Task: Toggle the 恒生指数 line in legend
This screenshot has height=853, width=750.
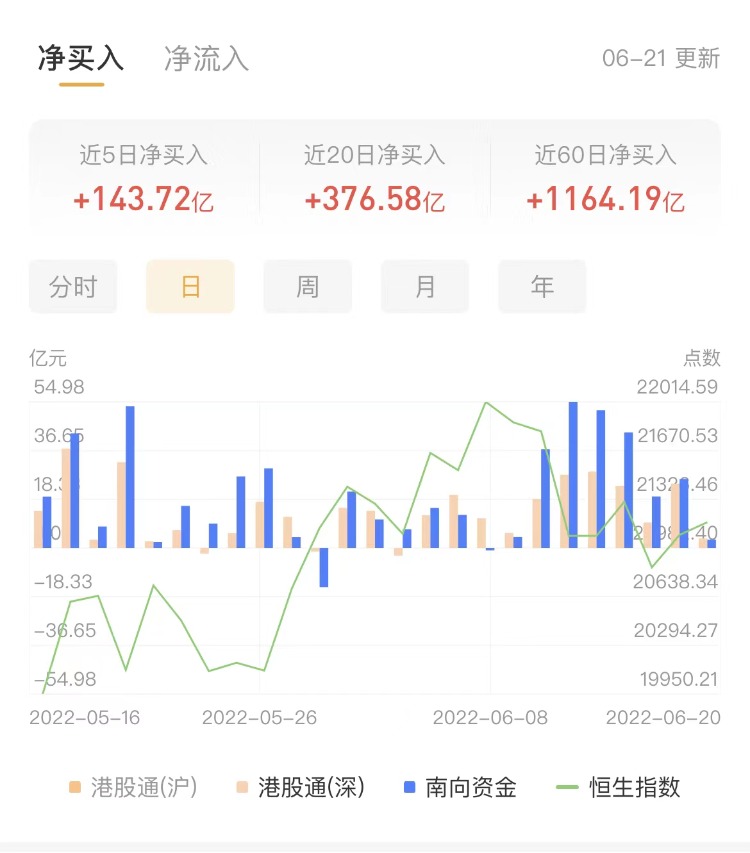Action: (618, 787)
